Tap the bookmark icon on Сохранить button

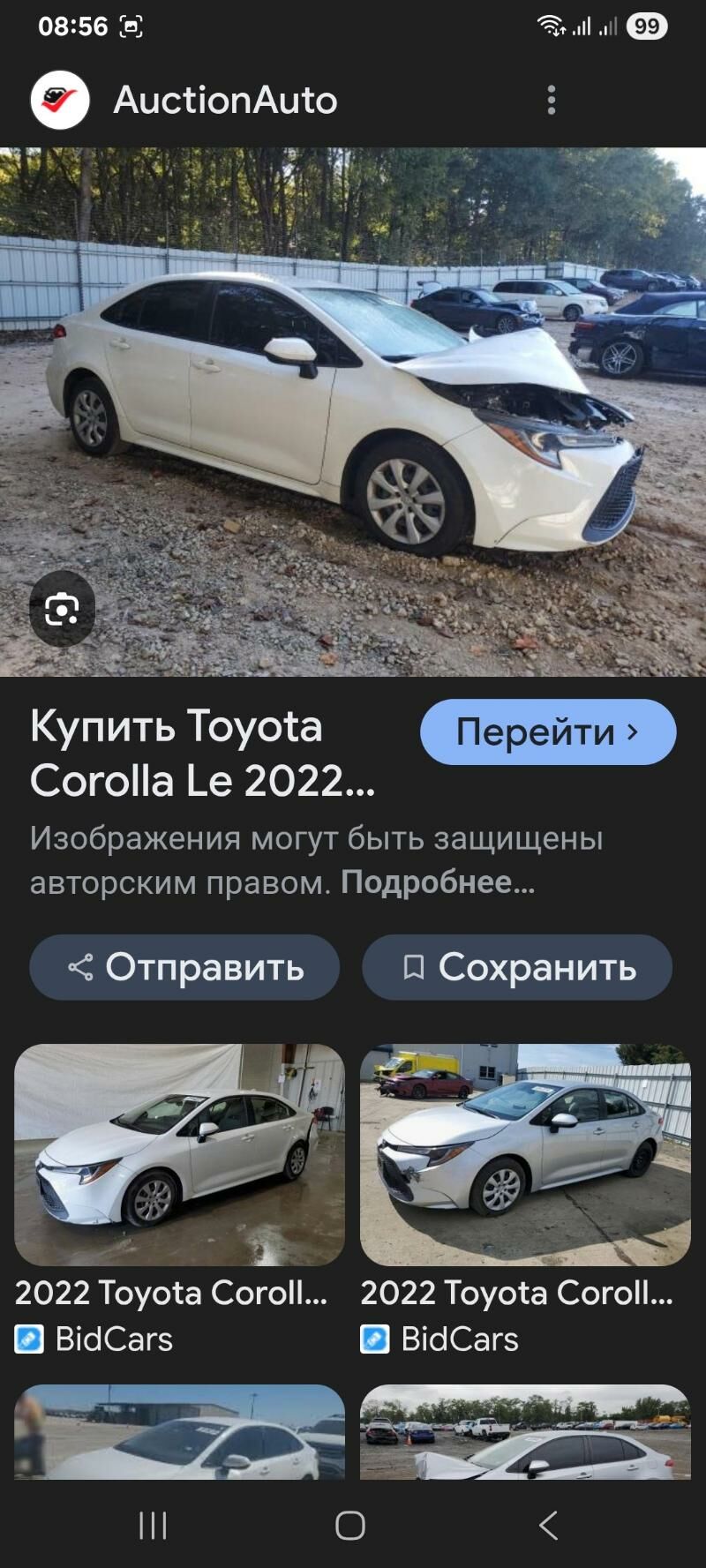[x=414, y=967]
